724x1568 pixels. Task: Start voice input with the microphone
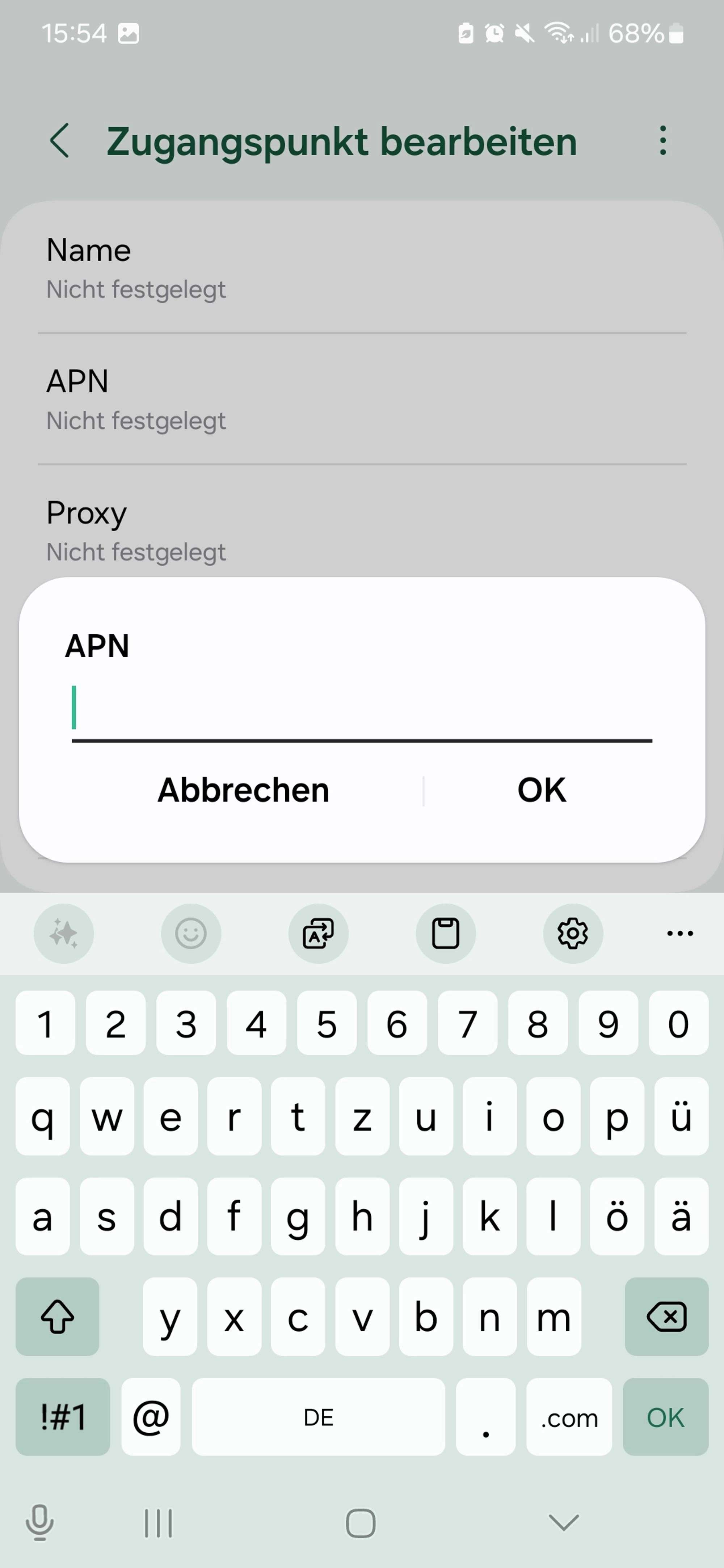point(39,1523)
